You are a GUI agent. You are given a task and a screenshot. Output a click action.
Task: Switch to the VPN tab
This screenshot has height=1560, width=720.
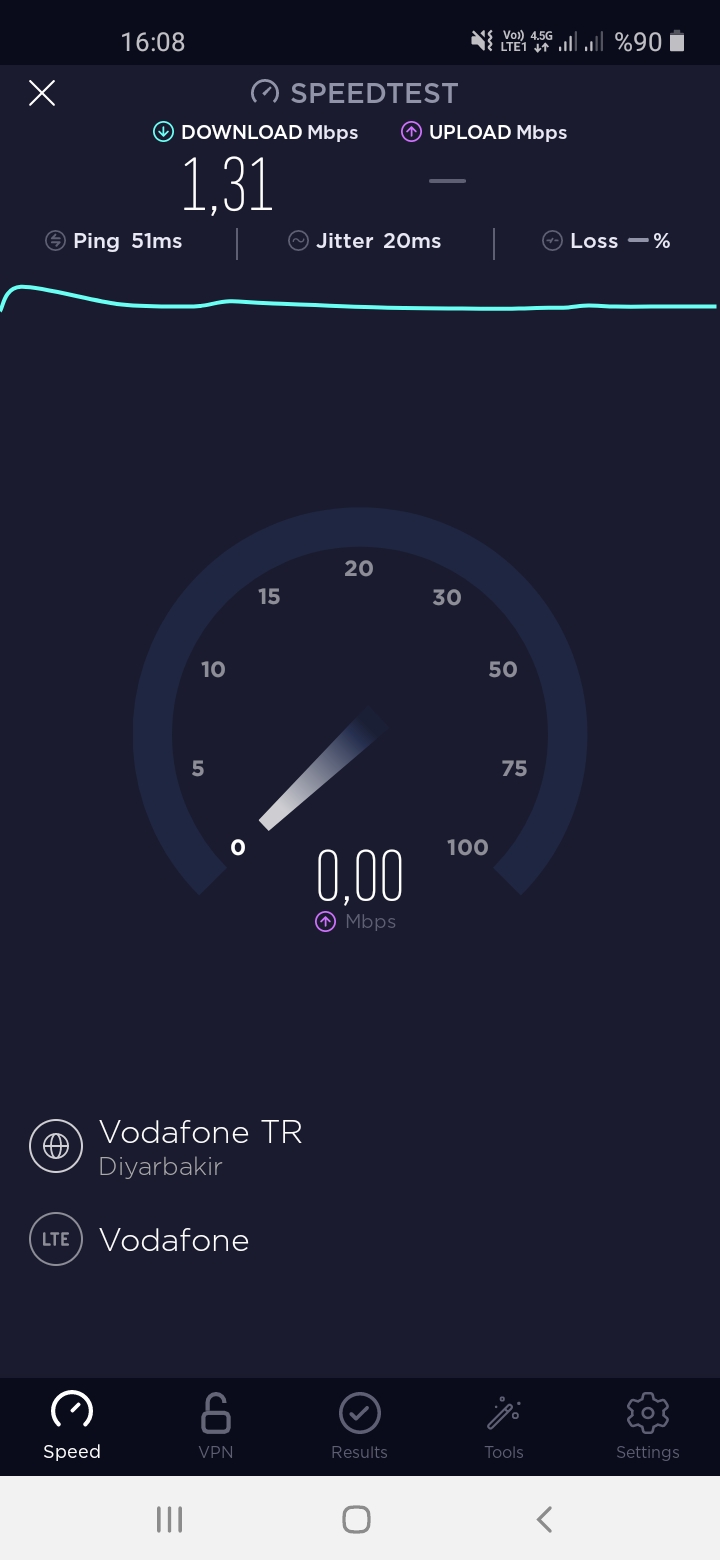point(216,1425)
